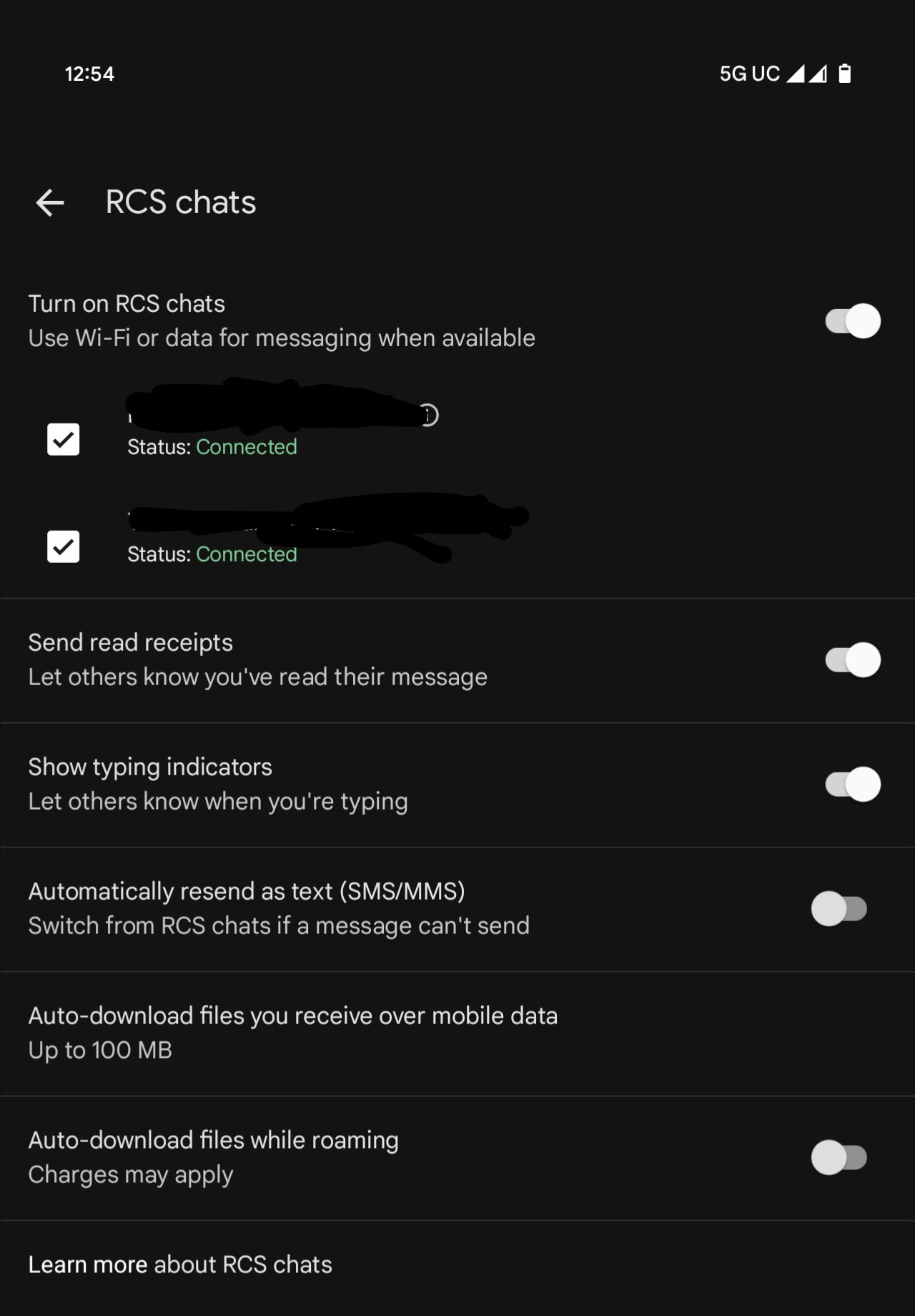Disable Send read receipts
Viewport: 915px width, 1316px height.
coord(852,660)
